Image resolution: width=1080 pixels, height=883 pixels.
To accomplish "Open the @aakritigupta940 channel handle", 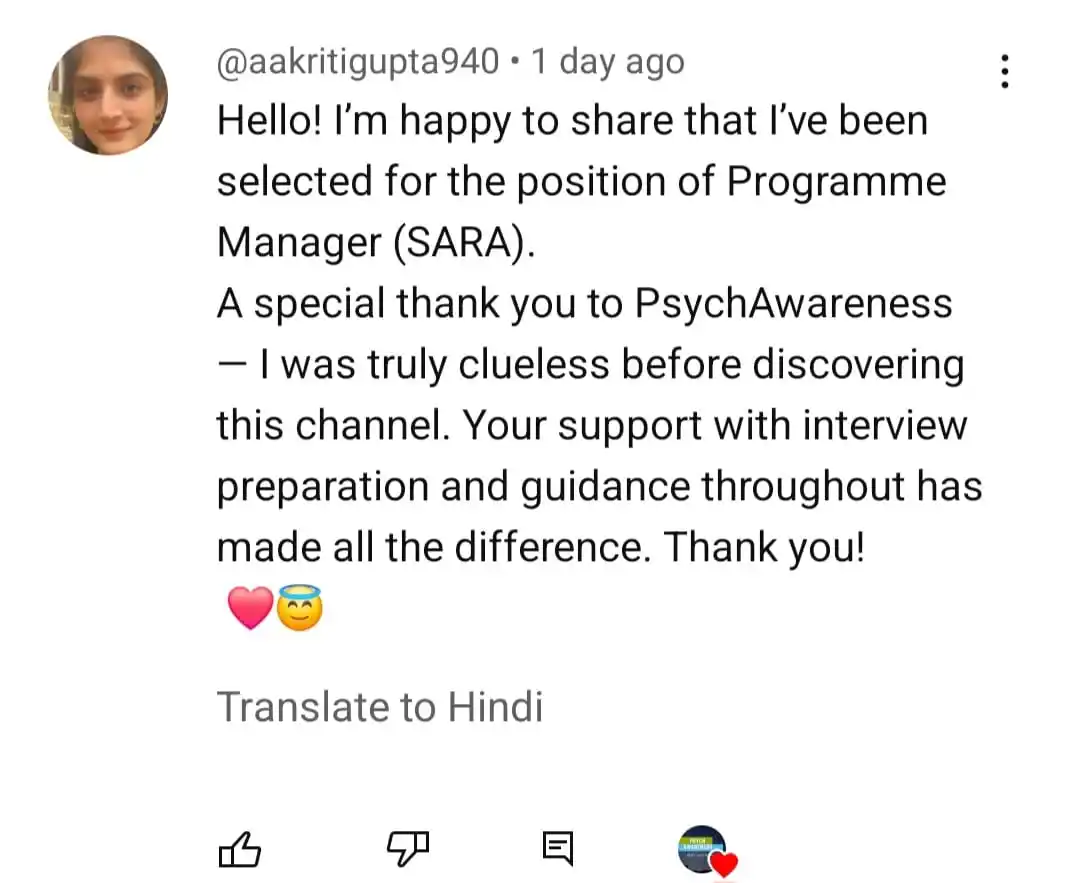I will click(357, 62).
